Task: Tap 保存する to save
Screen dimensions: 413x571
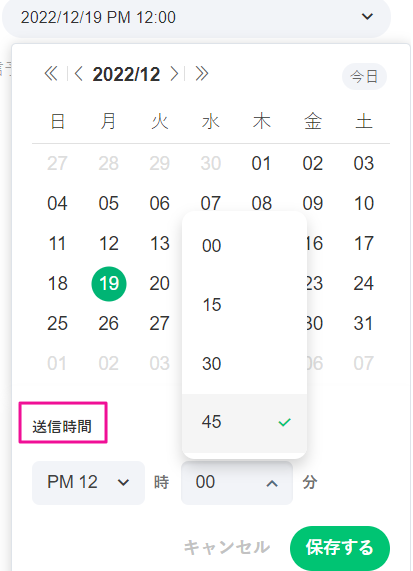Action: pyautogui.click(x=340, y=548)
